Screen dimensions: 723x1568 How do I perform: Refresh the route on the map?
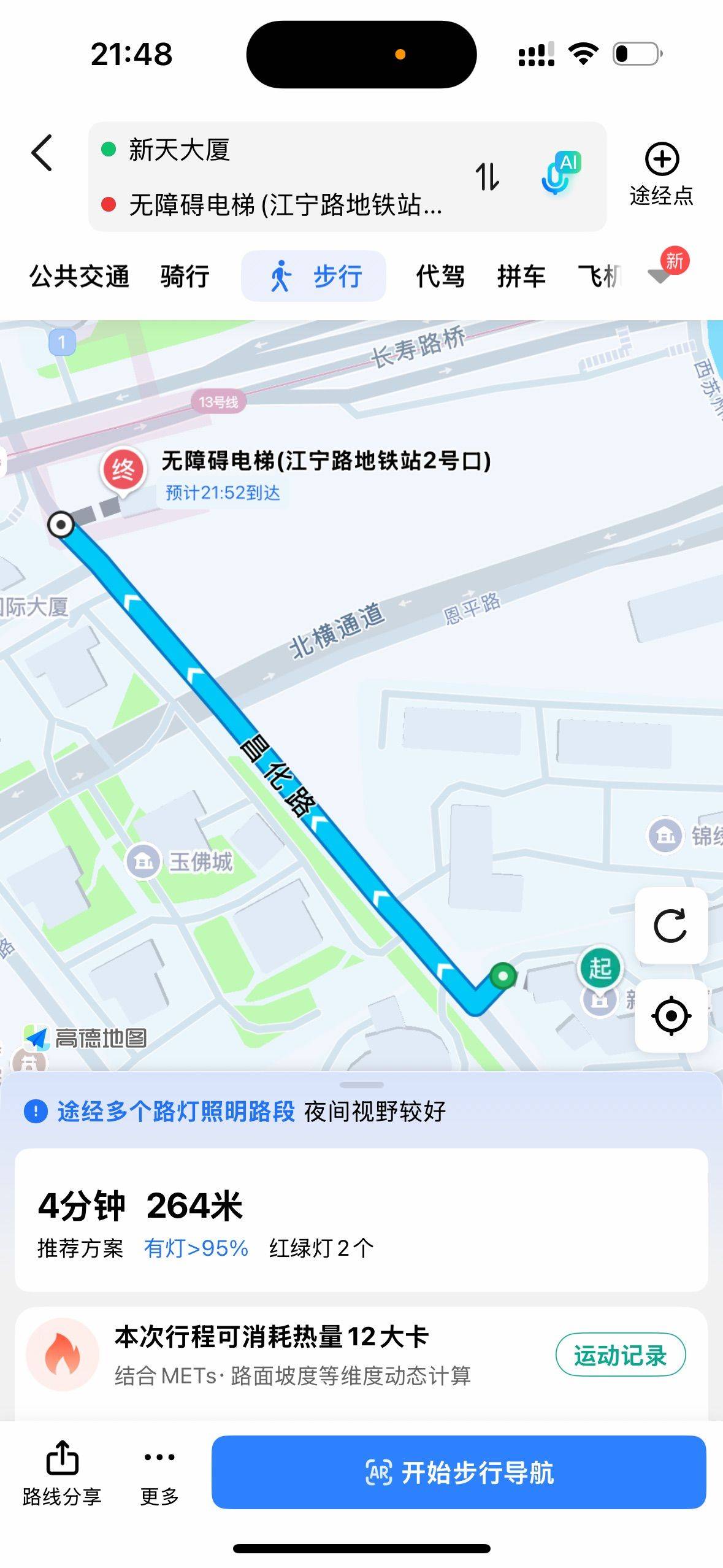(x=670, y=926)
